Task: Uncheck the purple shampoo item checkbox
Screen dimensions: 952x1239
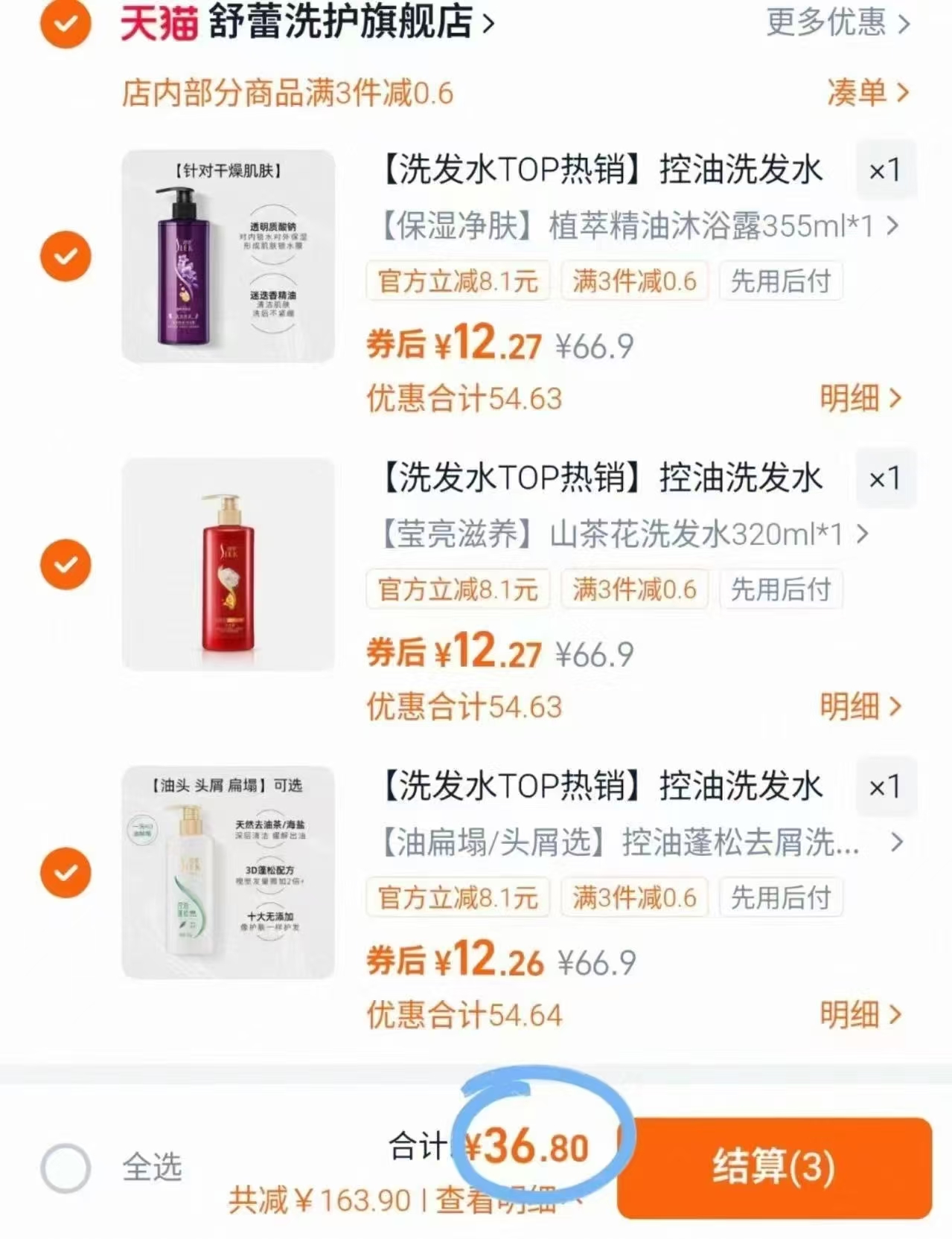Action: point(66,255)
